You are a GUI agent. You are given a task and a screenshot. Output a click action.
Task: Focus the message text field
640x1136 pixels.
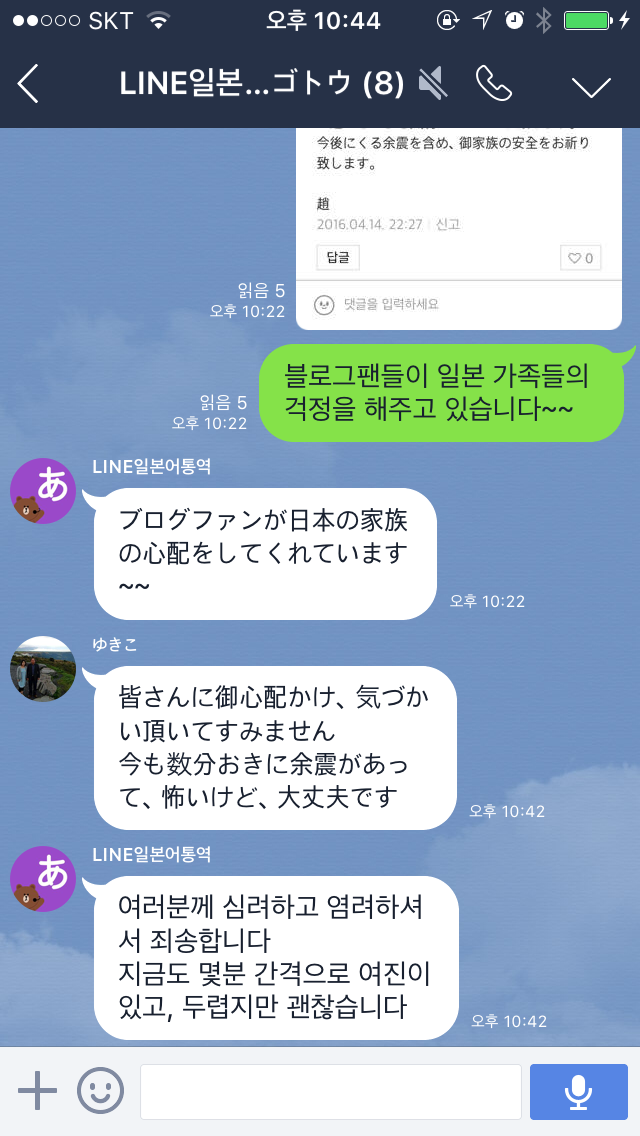click(x=330, y=1091)
